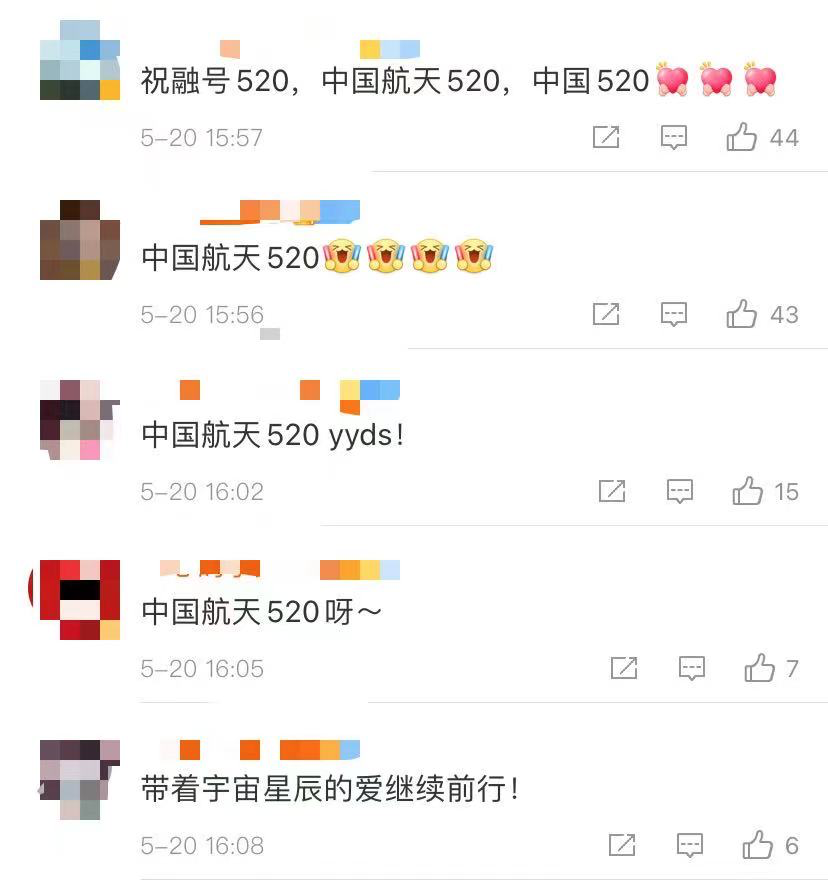The width and height of the screenshot is (828, 882).
Task: Open the avatar beside the "中国航天520呀~" comment
Action: (x=80, y=599)
